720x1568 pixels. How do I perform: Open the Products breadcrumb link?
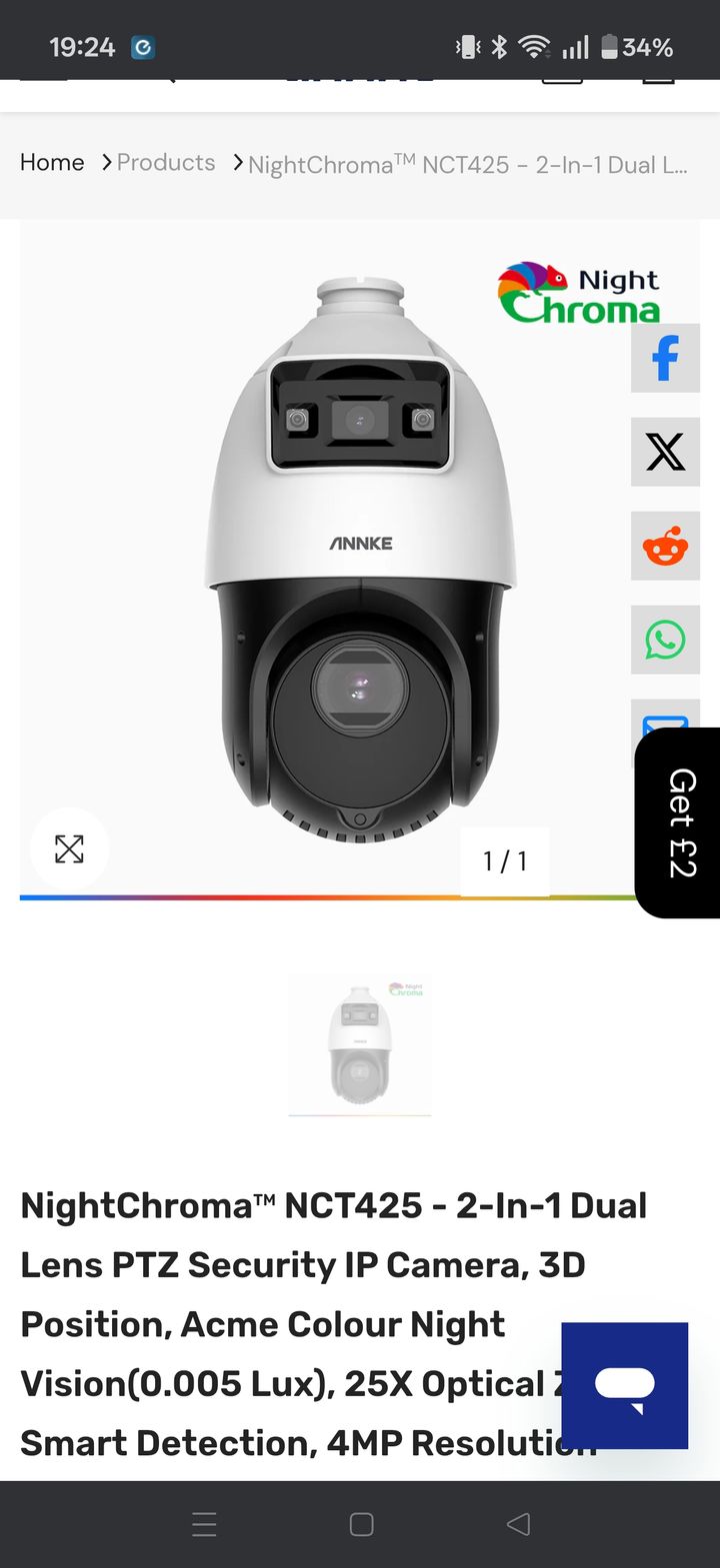pos(166,163)
